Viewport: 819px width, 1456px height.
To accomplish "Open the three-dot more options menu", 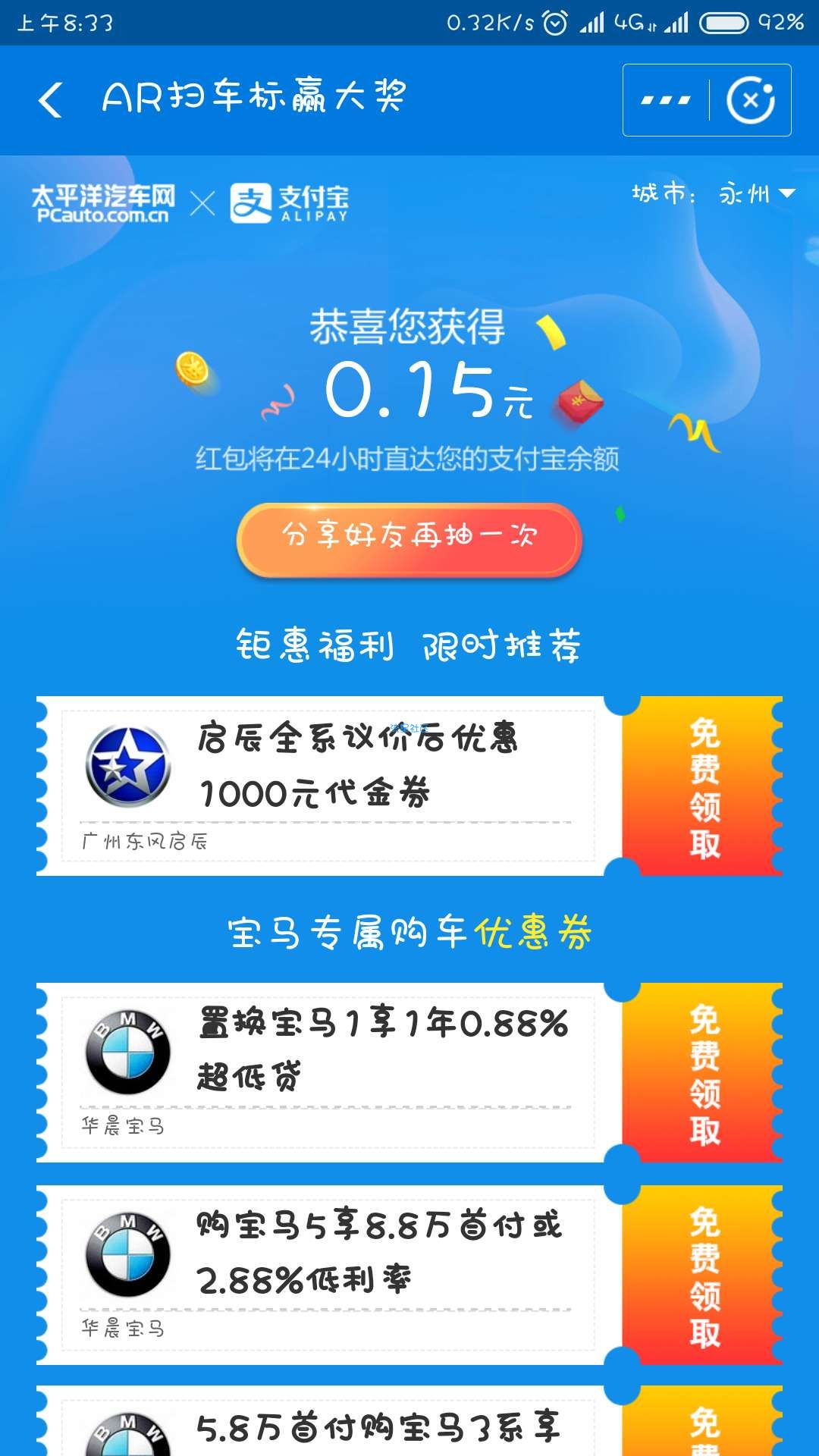I will coord(666,100).
